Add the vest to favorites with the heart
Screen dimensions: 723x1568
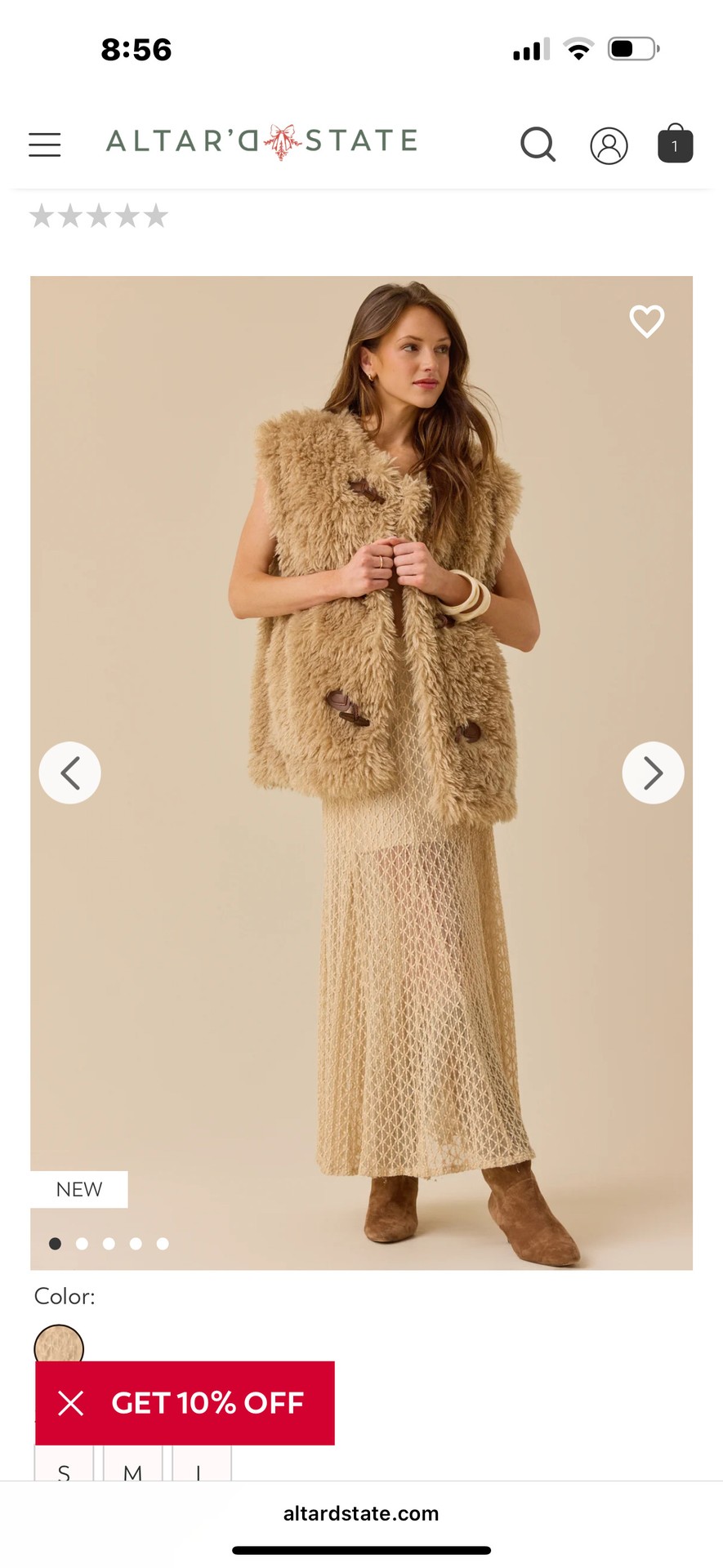point(646,321)
